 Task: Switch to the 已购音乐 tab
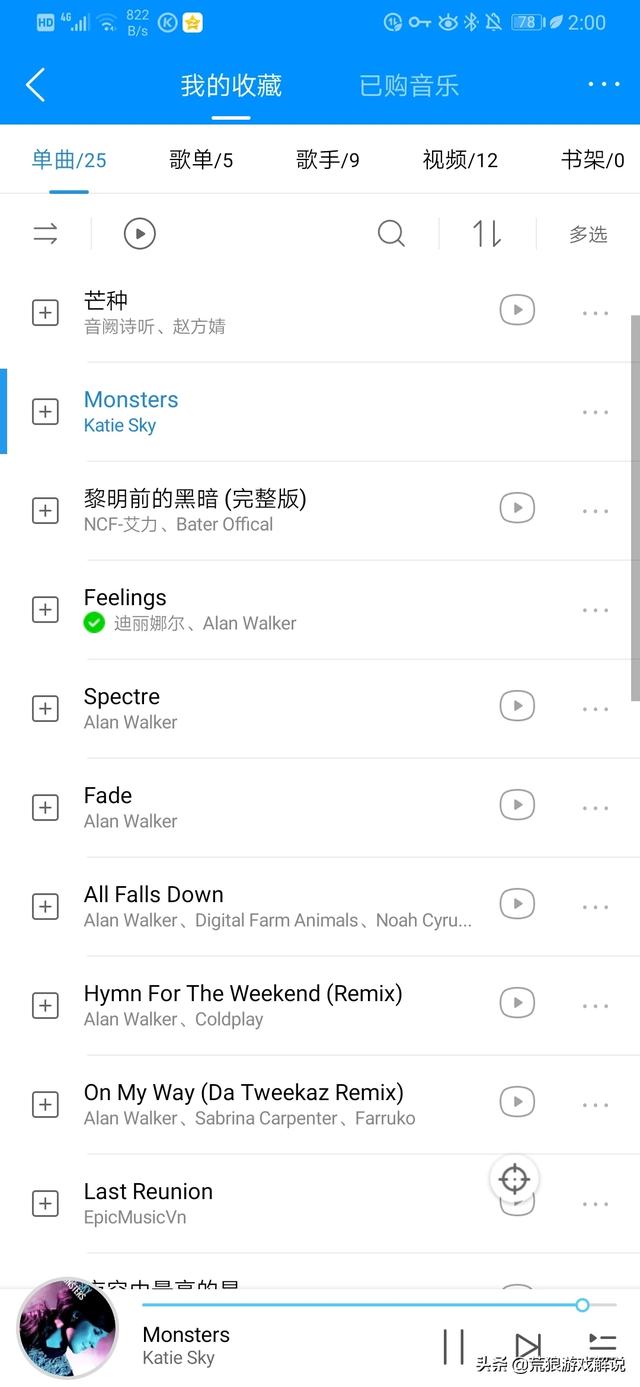pyautogui.click(x=409, y=85)
